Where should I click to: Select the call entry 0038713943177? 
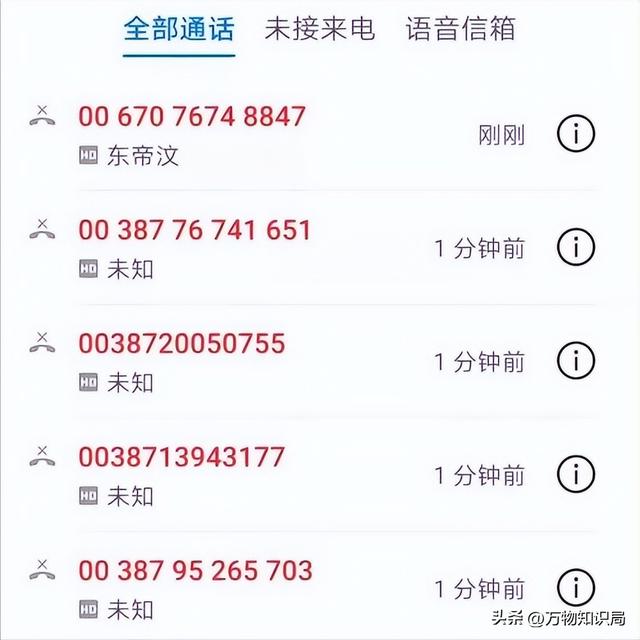tap(182, 458)
